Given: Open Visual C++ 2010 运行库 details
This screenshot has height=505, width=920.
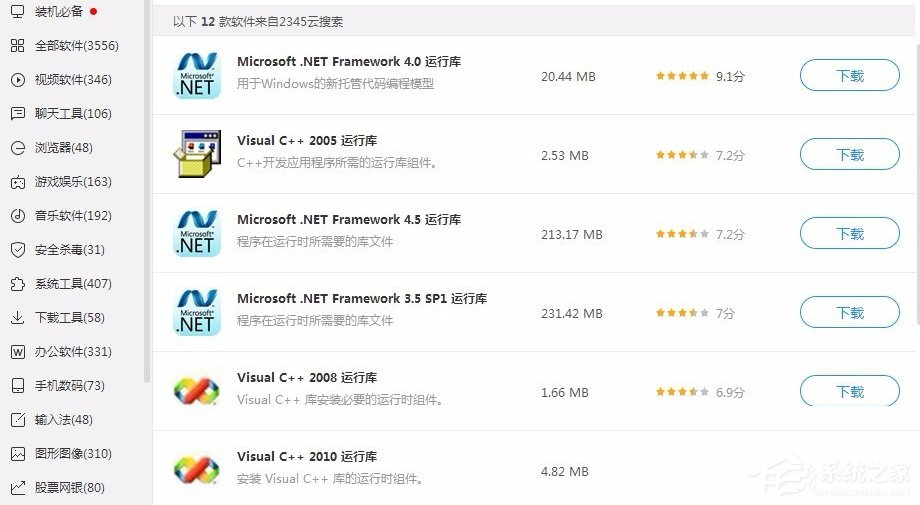Looking at the screenshot, I should (x=307, y=457).
